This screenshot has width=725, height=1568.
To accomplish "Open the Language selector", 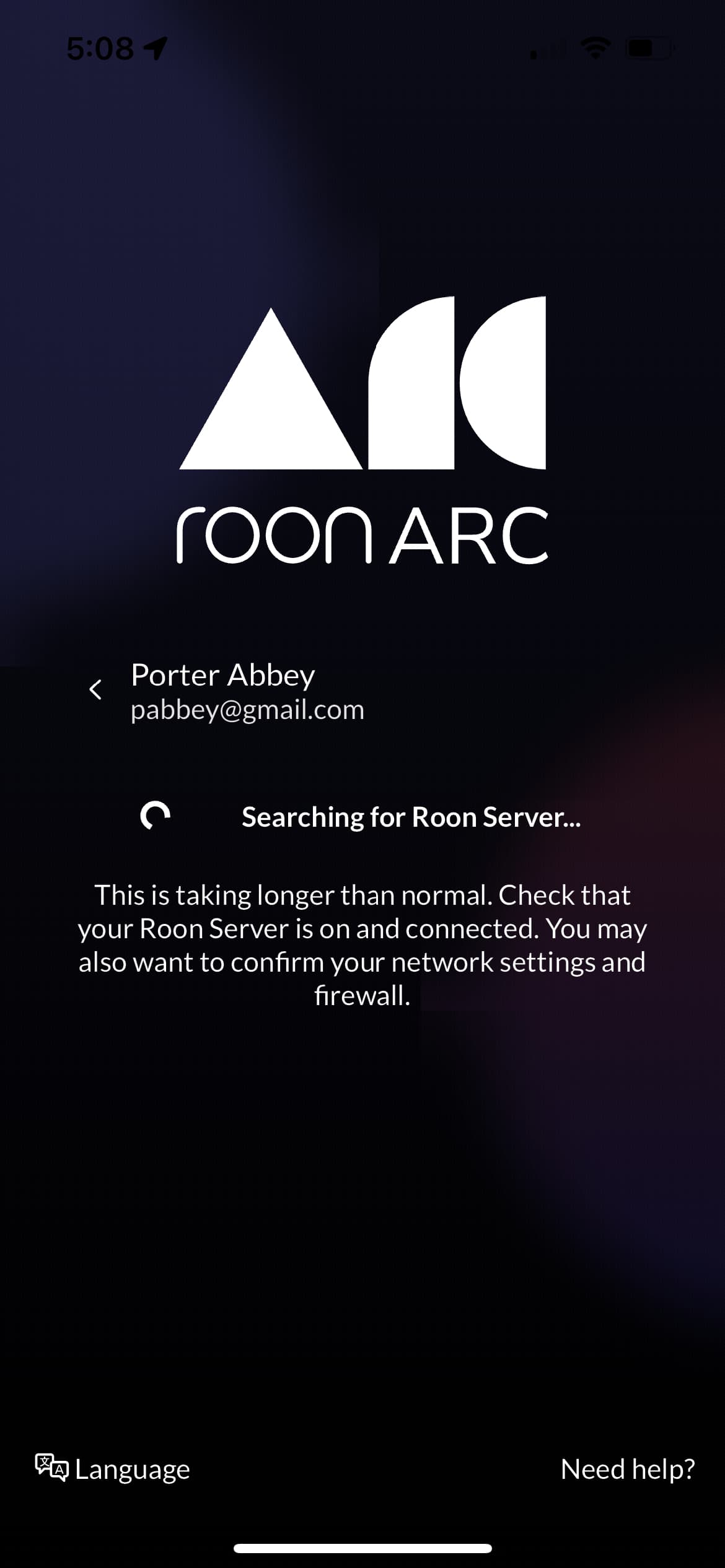I will [x=113, y=1469].
